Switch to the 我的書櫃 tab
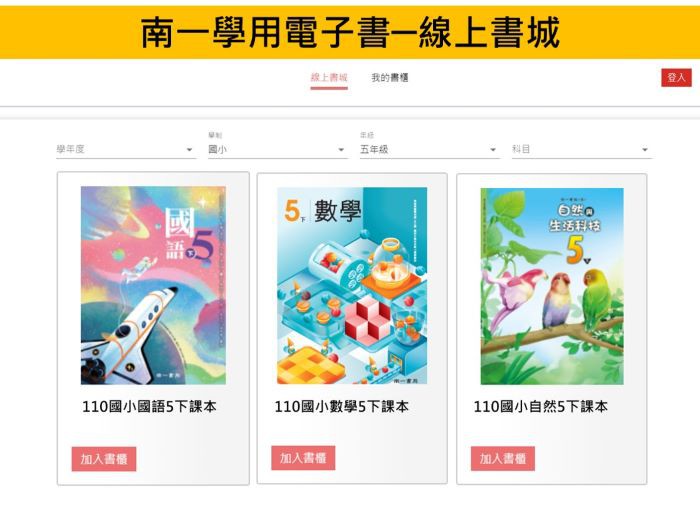This screenshot has height=512, width=700. click(x=389, y=77)
